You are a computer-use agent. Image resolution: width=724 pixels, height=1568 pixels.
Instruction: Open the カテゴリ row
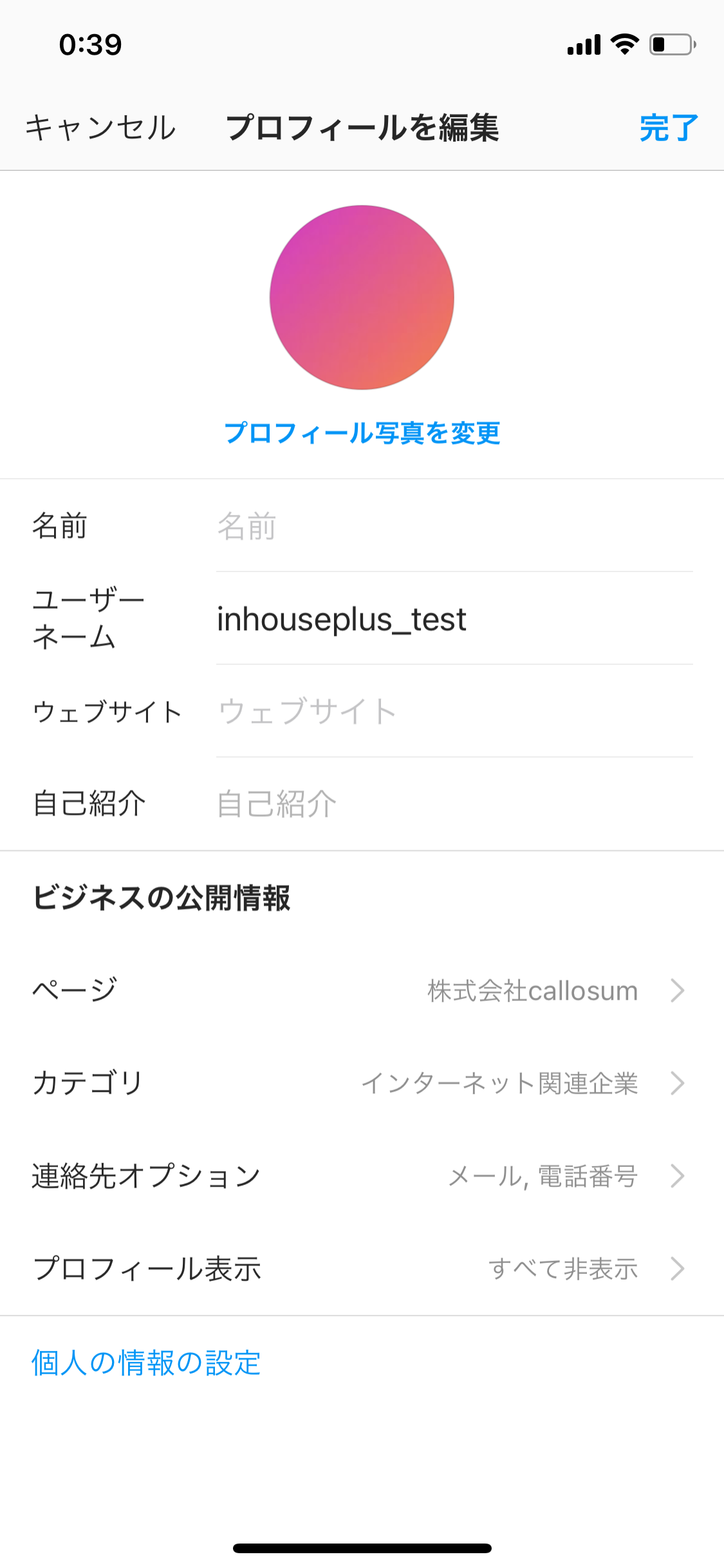tap(362, 1083)
